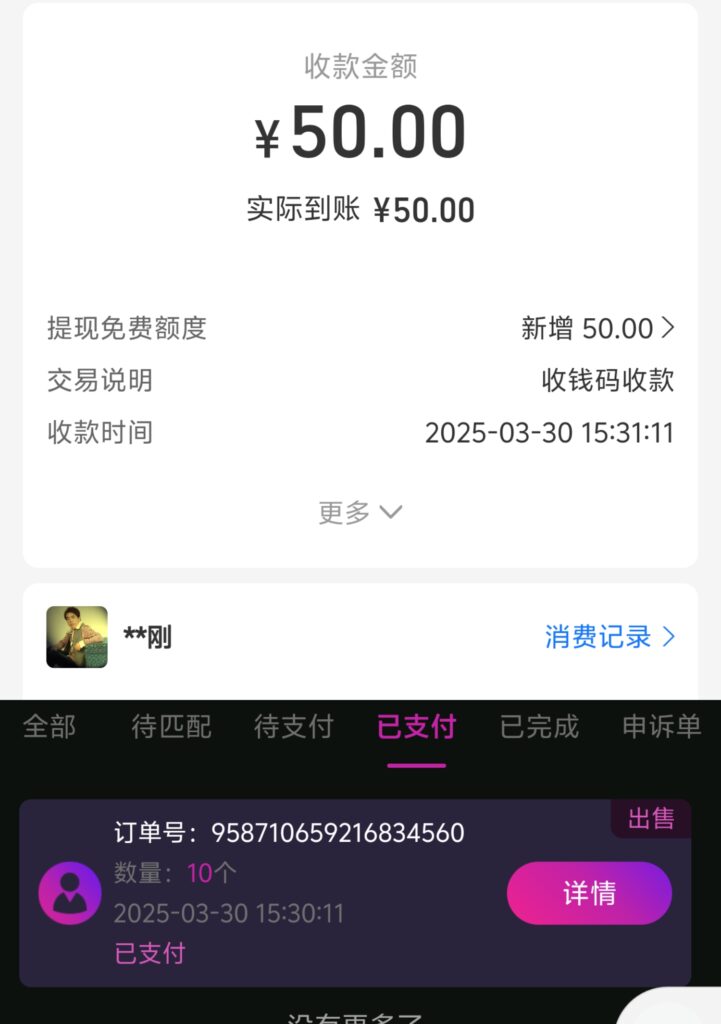Select the 待支付 tab

[293, 727]
